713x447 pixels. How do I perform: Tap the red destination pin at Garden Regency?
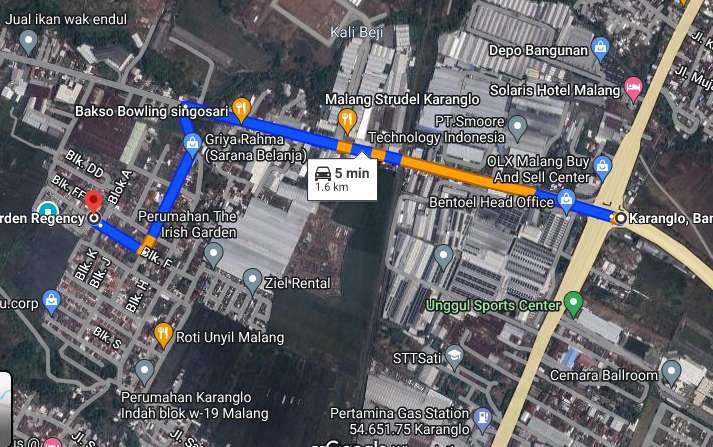(x=93, y=201)
